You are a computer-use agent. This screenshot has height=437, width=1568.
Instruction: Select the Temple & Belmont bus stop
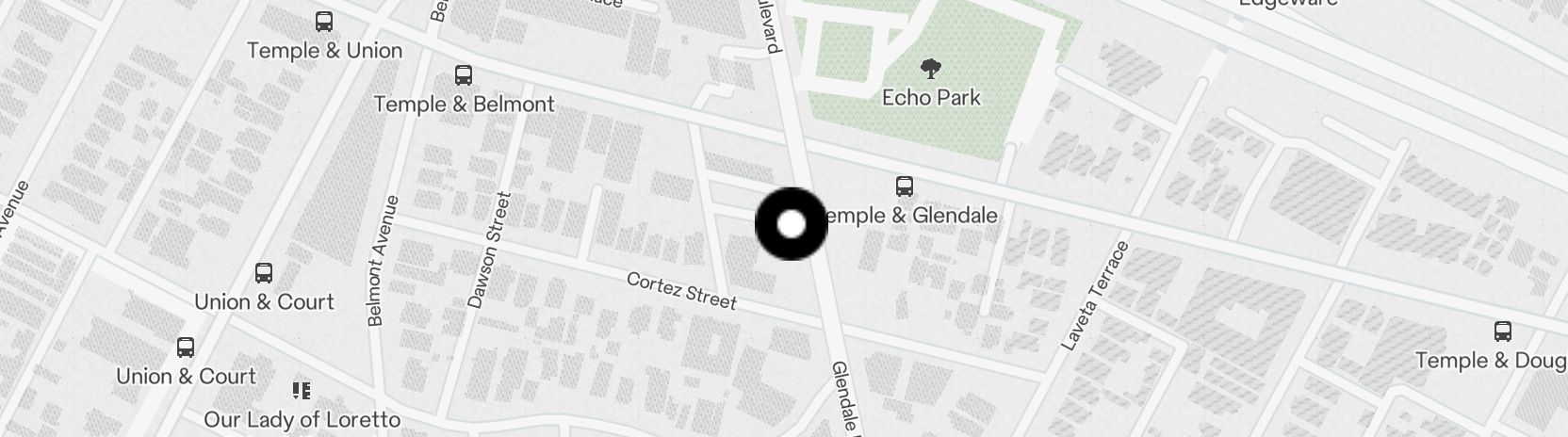click(x=463, y=75)
